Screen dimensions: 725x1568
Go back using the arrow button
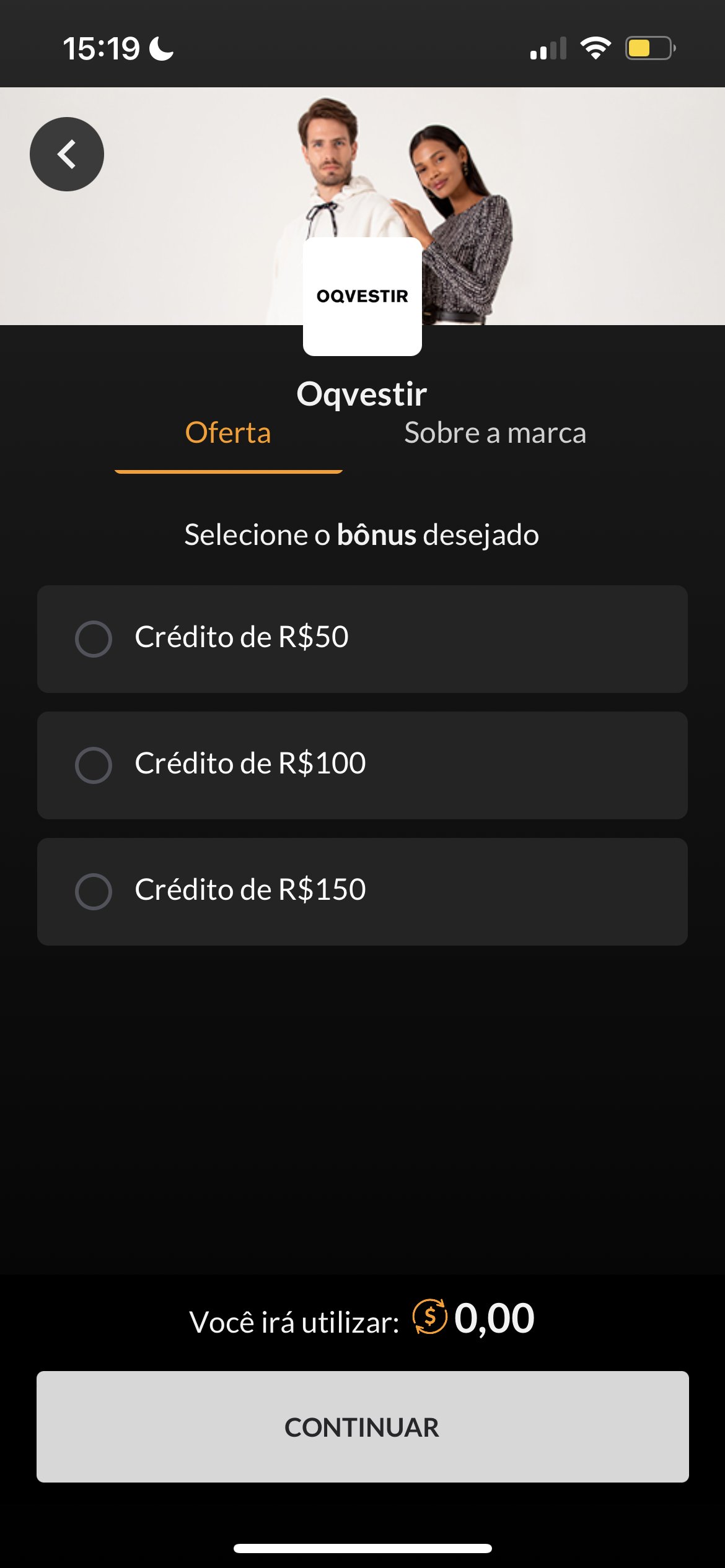67,154
